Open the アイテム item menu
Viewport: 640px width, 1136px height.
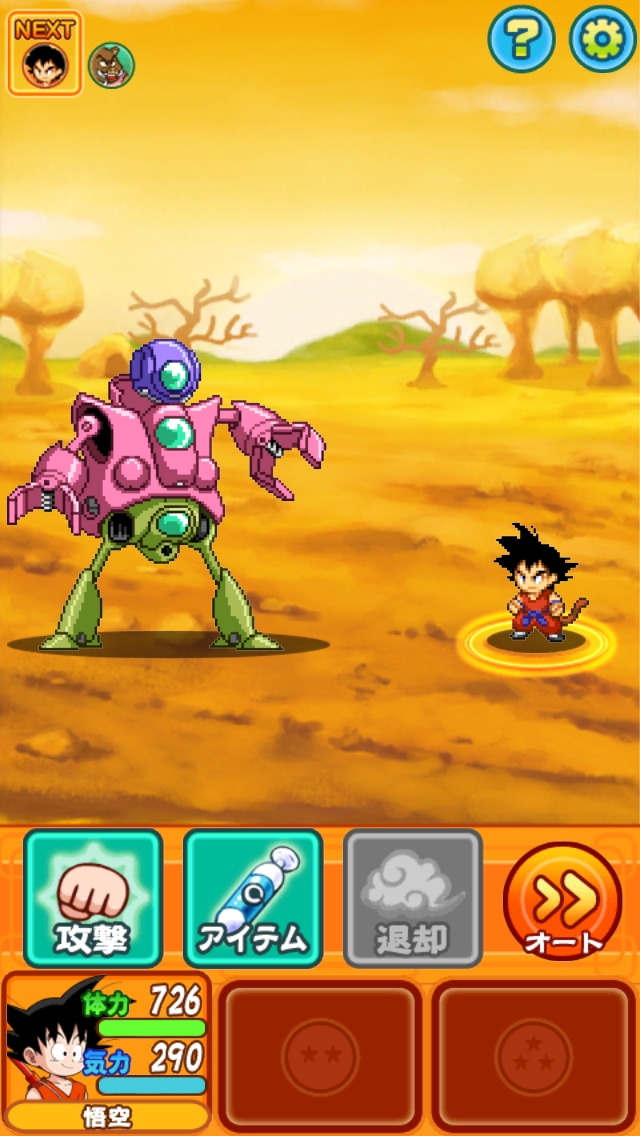(252, 898)
